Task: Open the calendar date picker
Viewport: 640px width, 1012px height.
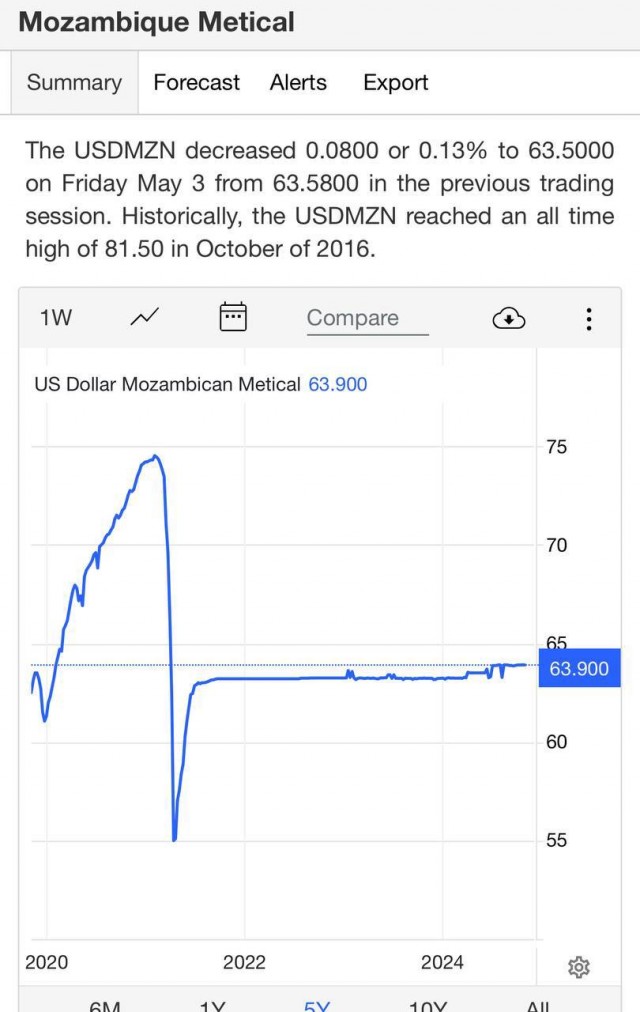Action: click(233, 318)
